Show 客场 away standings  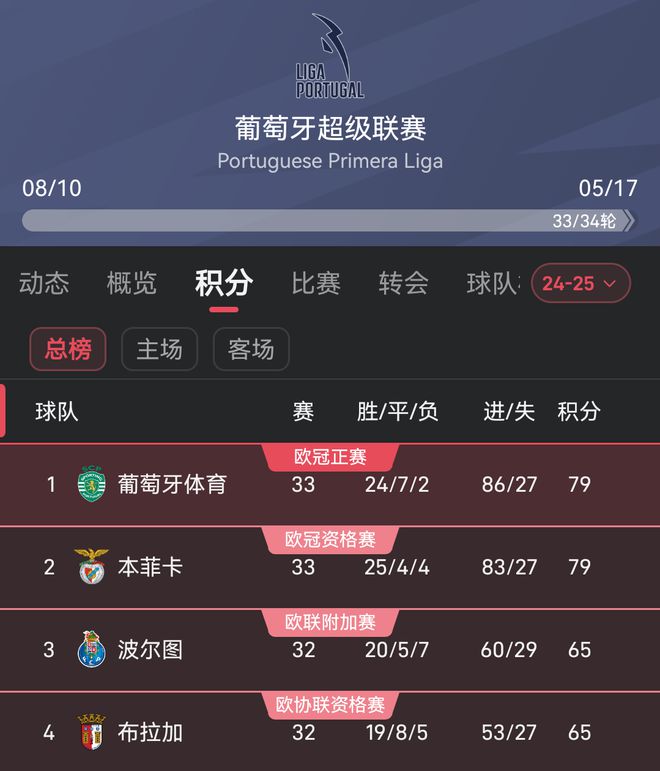point(251,349)
